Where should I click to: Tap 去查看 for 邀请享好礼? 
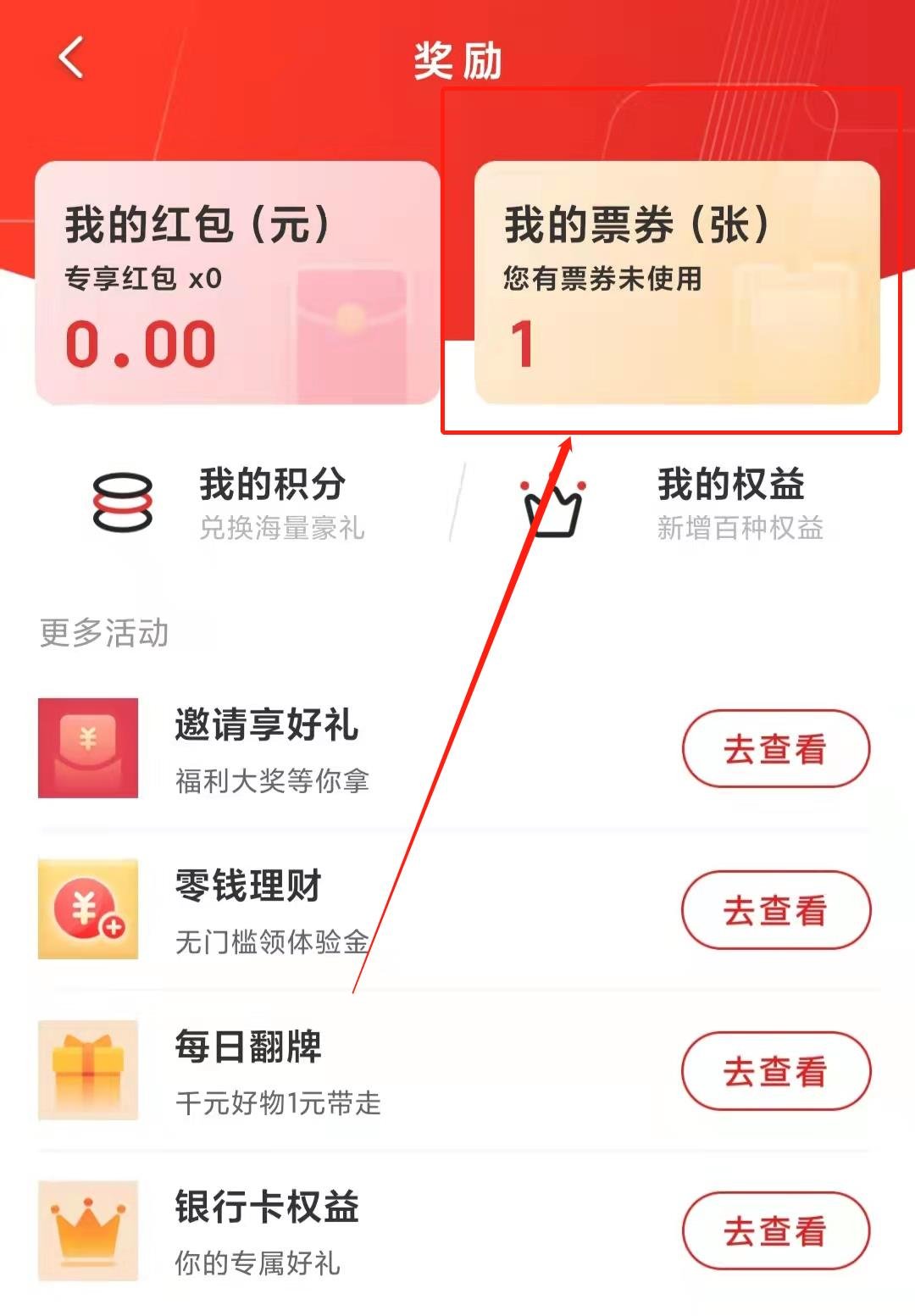[775, 749]
